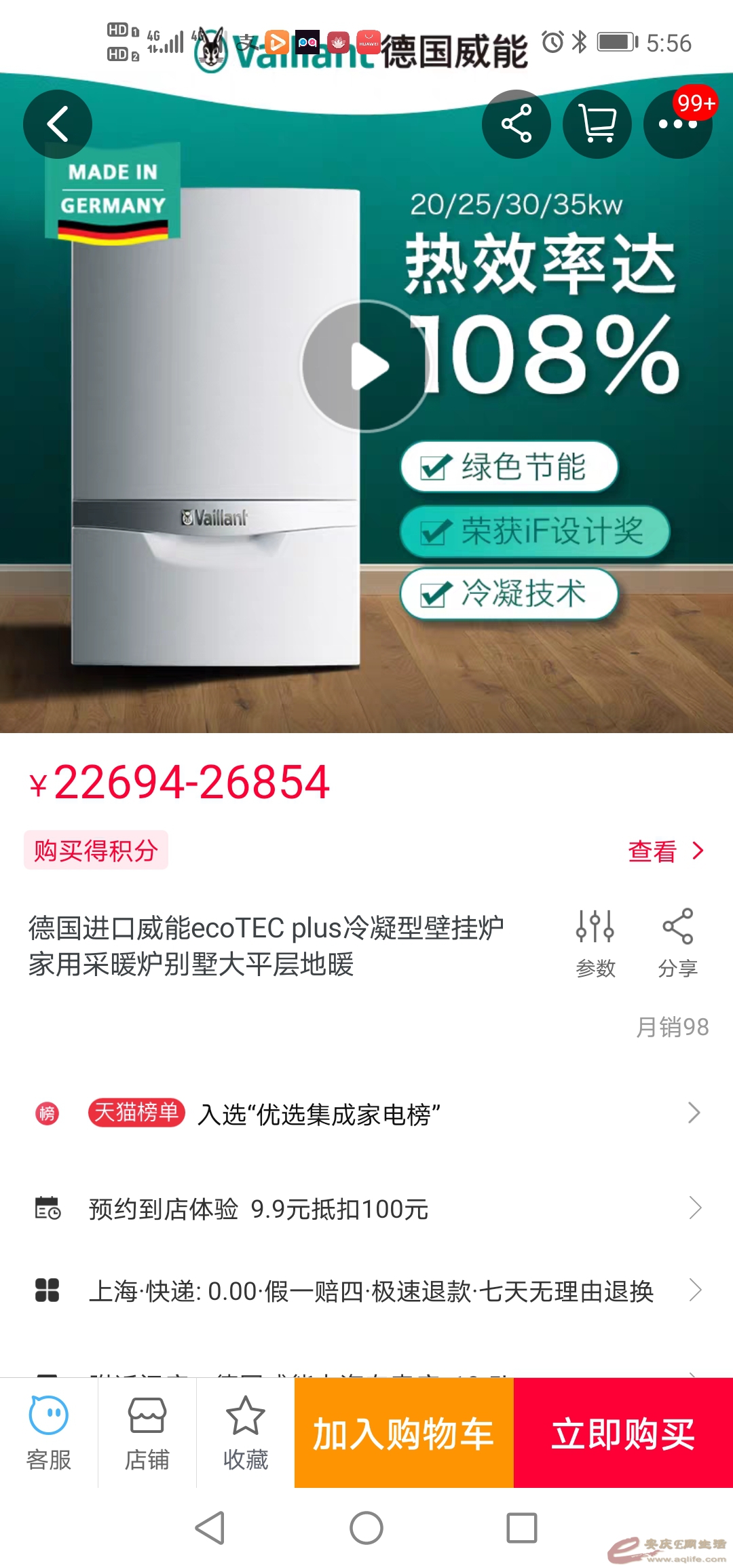733x1568 pixels.
Task: Visit the 店铺 store page
Action: coord(147,1433)
